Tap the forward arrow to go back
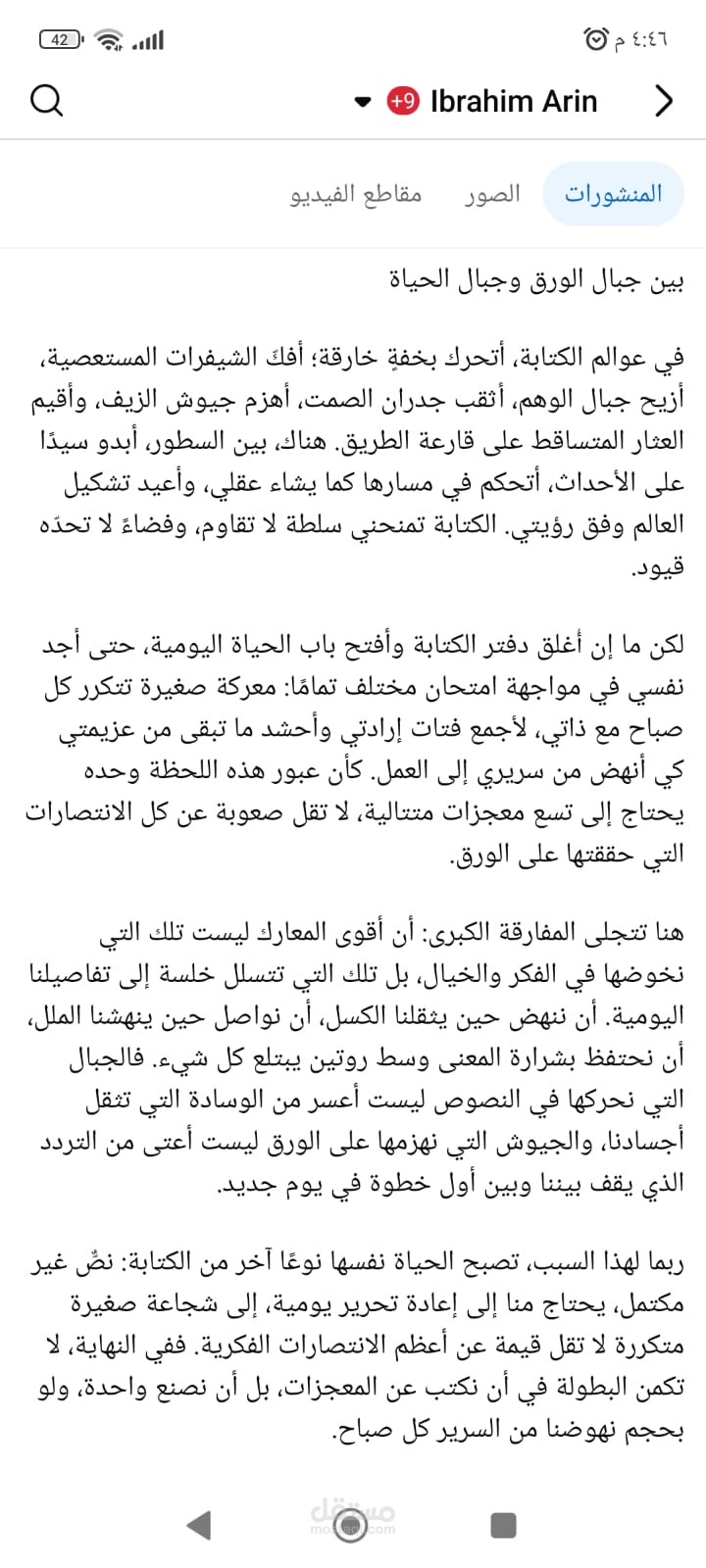This screenshot has height=1568, width=706. 664,100
